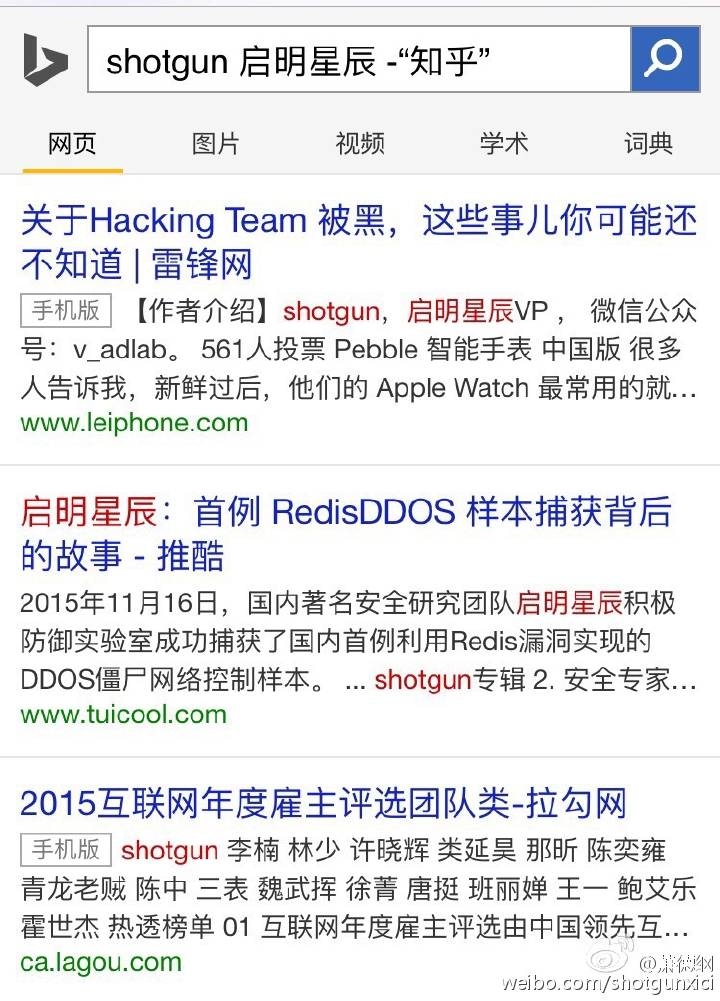Click the 手机版 tag on the 拉勾网 result

tap(64, 851)
